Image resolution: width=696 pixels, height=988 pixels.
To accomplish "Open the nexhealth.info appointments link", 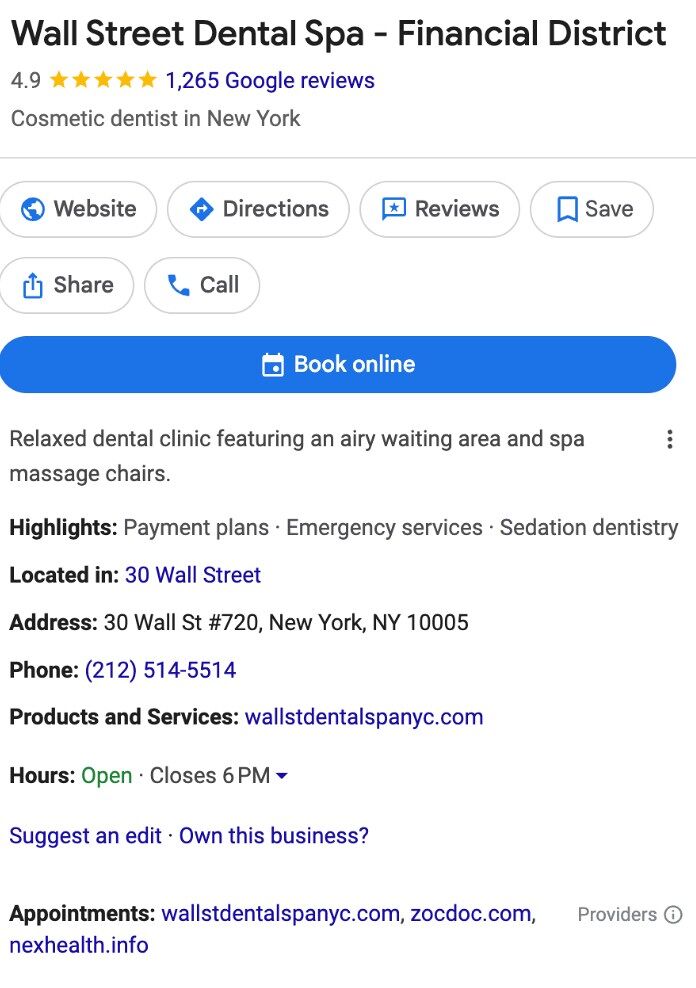I will click(x=78, y=945).
